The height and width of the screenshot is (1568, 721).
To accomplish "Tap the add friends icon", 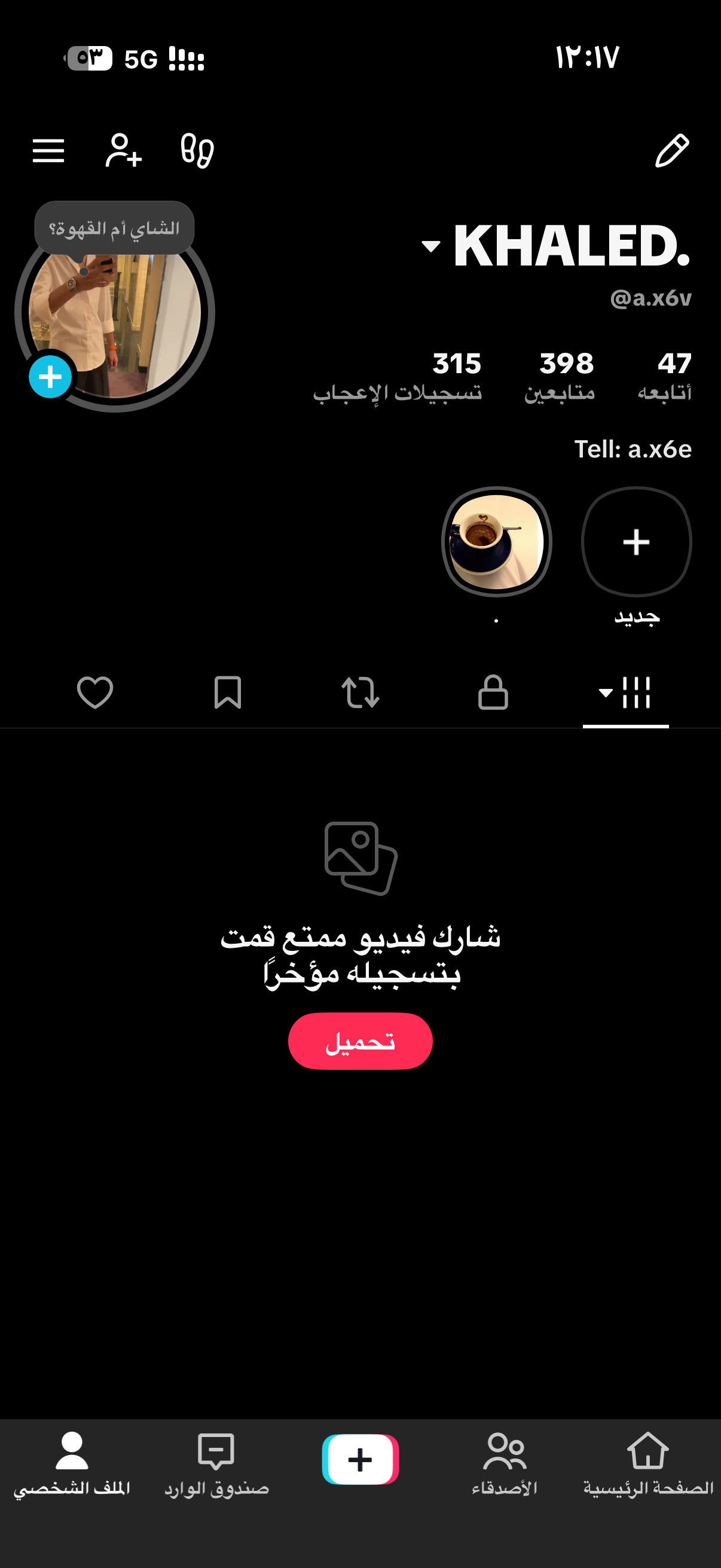I will click(x=124, y=150).
